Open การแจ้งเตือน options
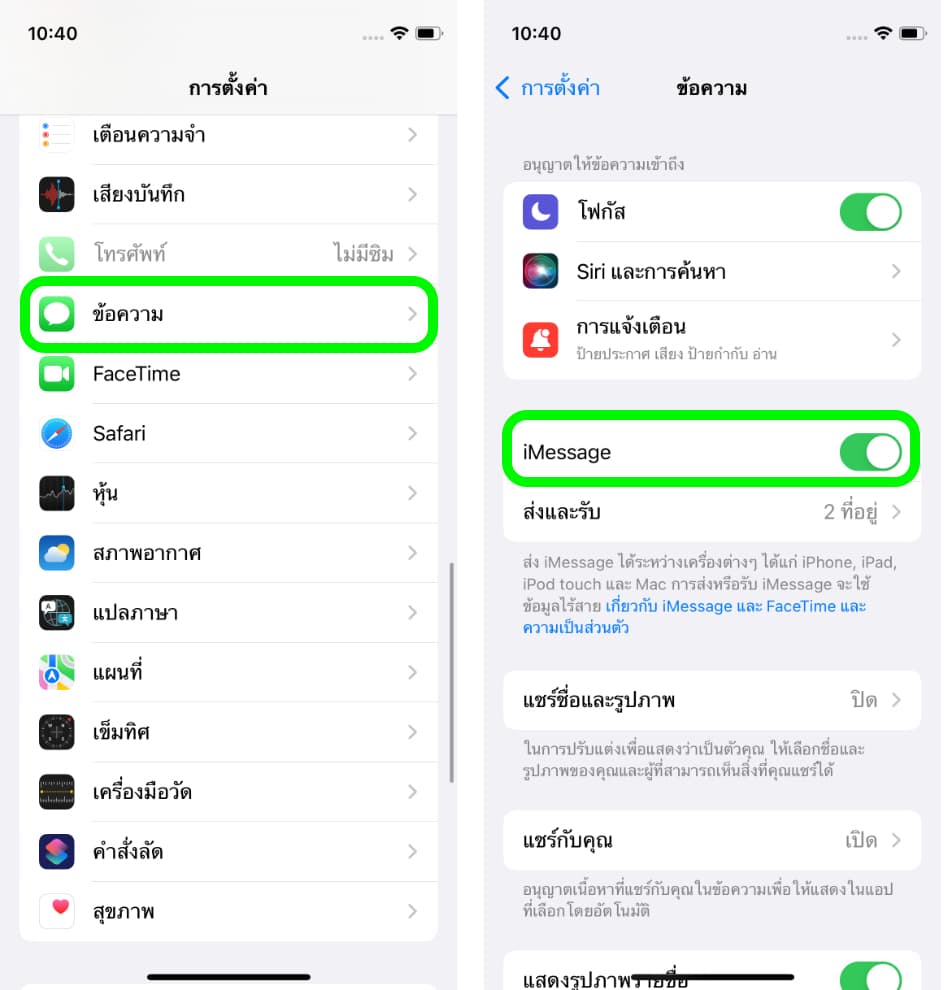Image resolution: width=944 pixels, height=990 pixels. point(711,339)
